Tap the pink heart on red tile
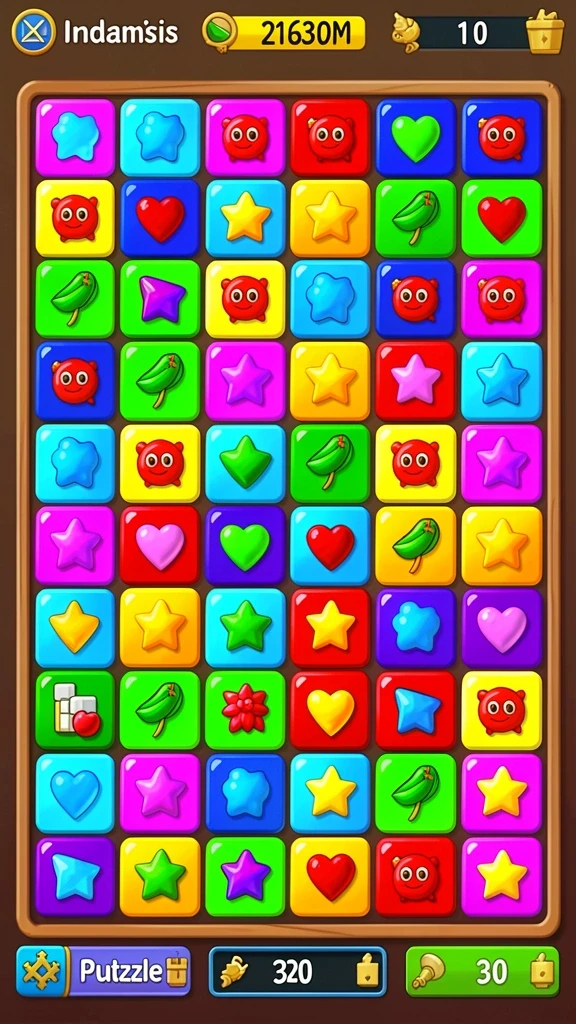576x1024 pixels. 160,545
